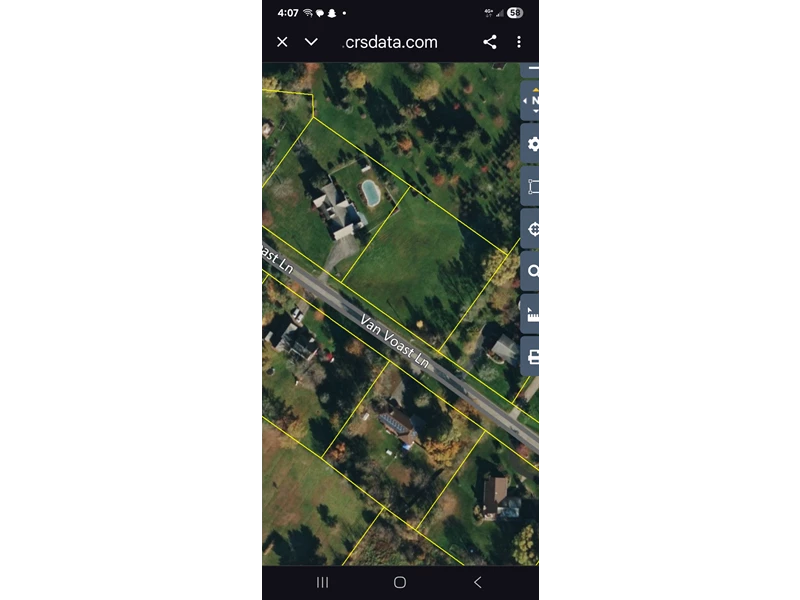Activate the crosshair locate tool
Viewport: 800px width, 600px height.
[534, 229]
